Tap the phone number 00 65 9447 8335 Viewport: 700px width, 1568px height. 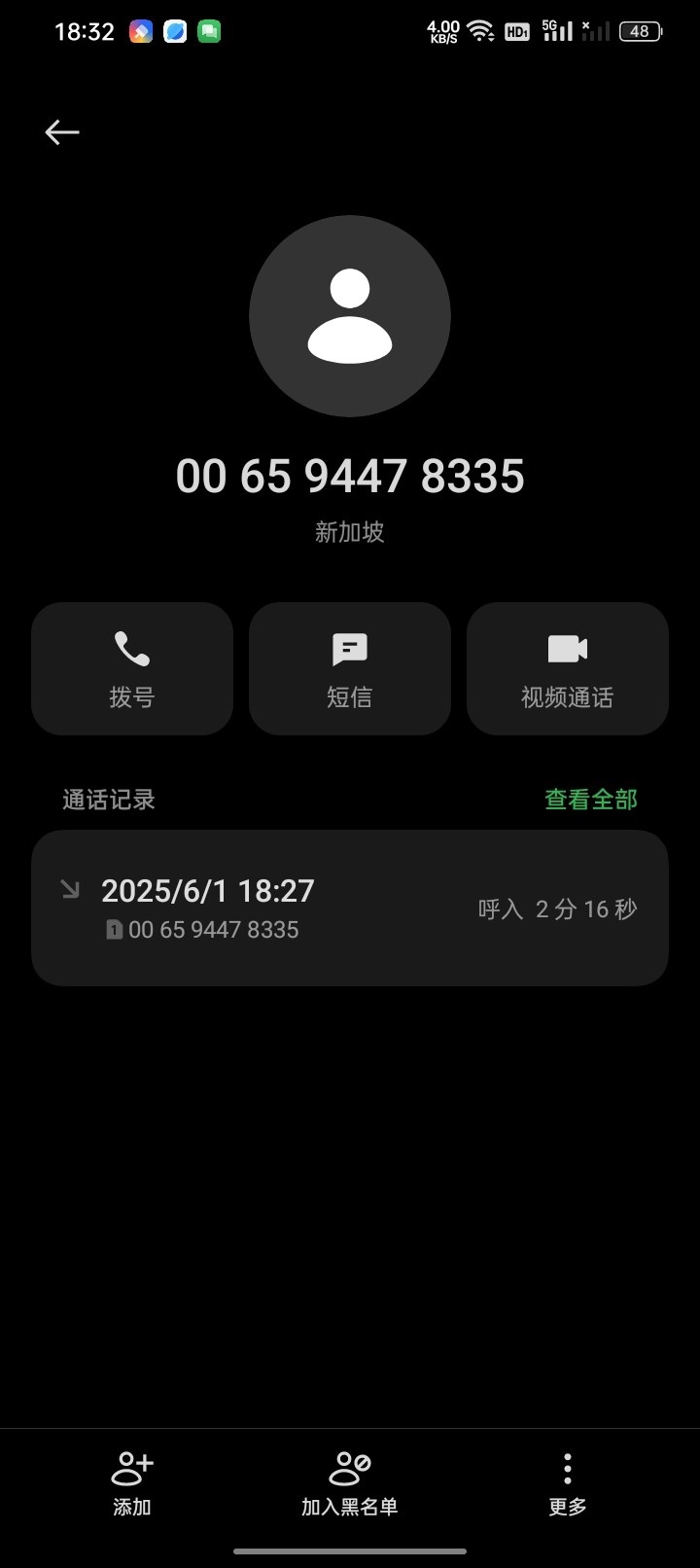(349, 475)
